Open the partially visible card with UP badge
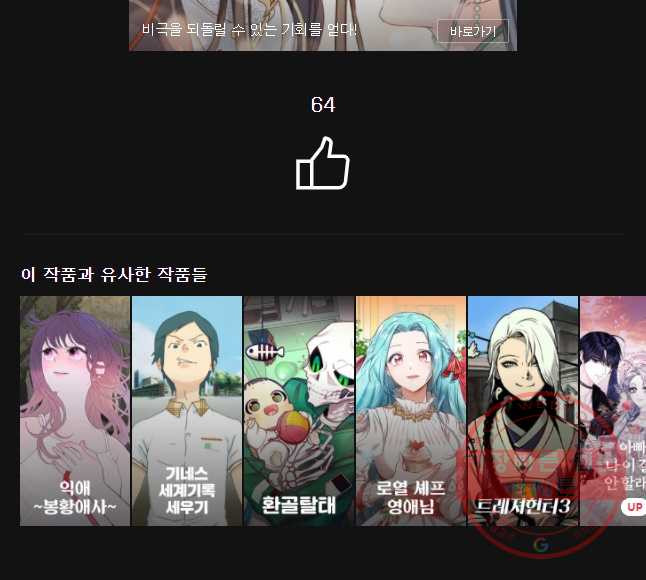646x580 pixels. (x=614, y=410)
